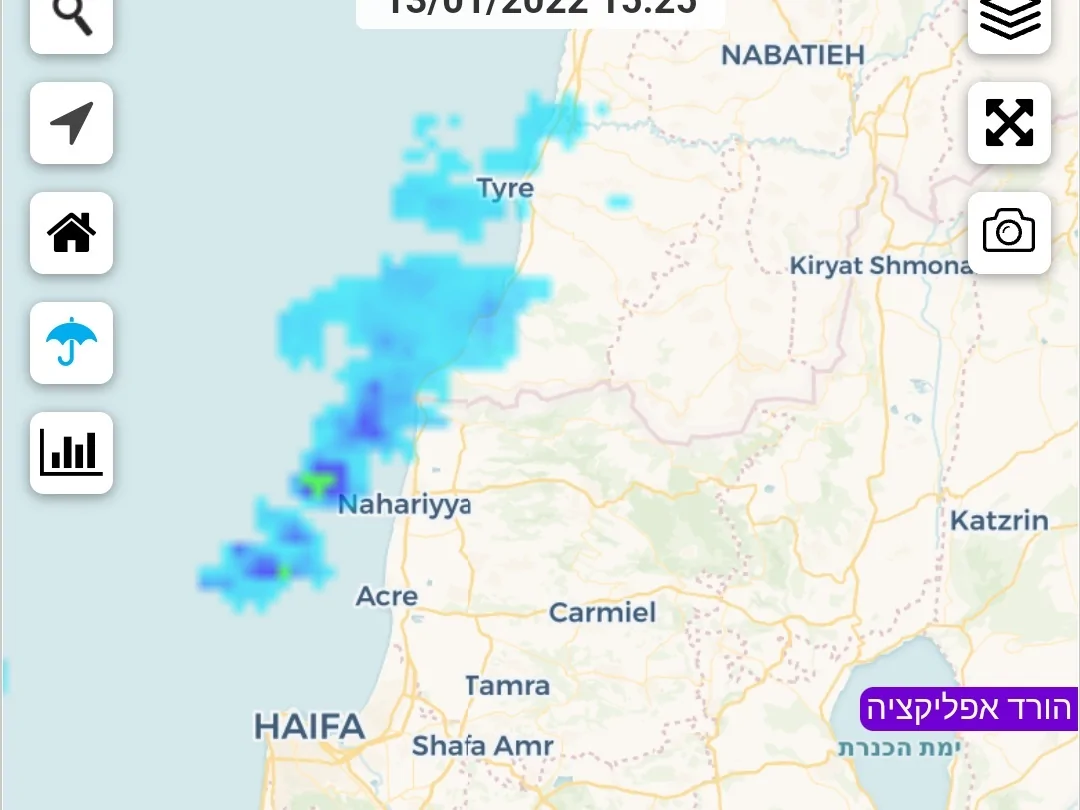Open the map layers selector

click(1009, 20)
